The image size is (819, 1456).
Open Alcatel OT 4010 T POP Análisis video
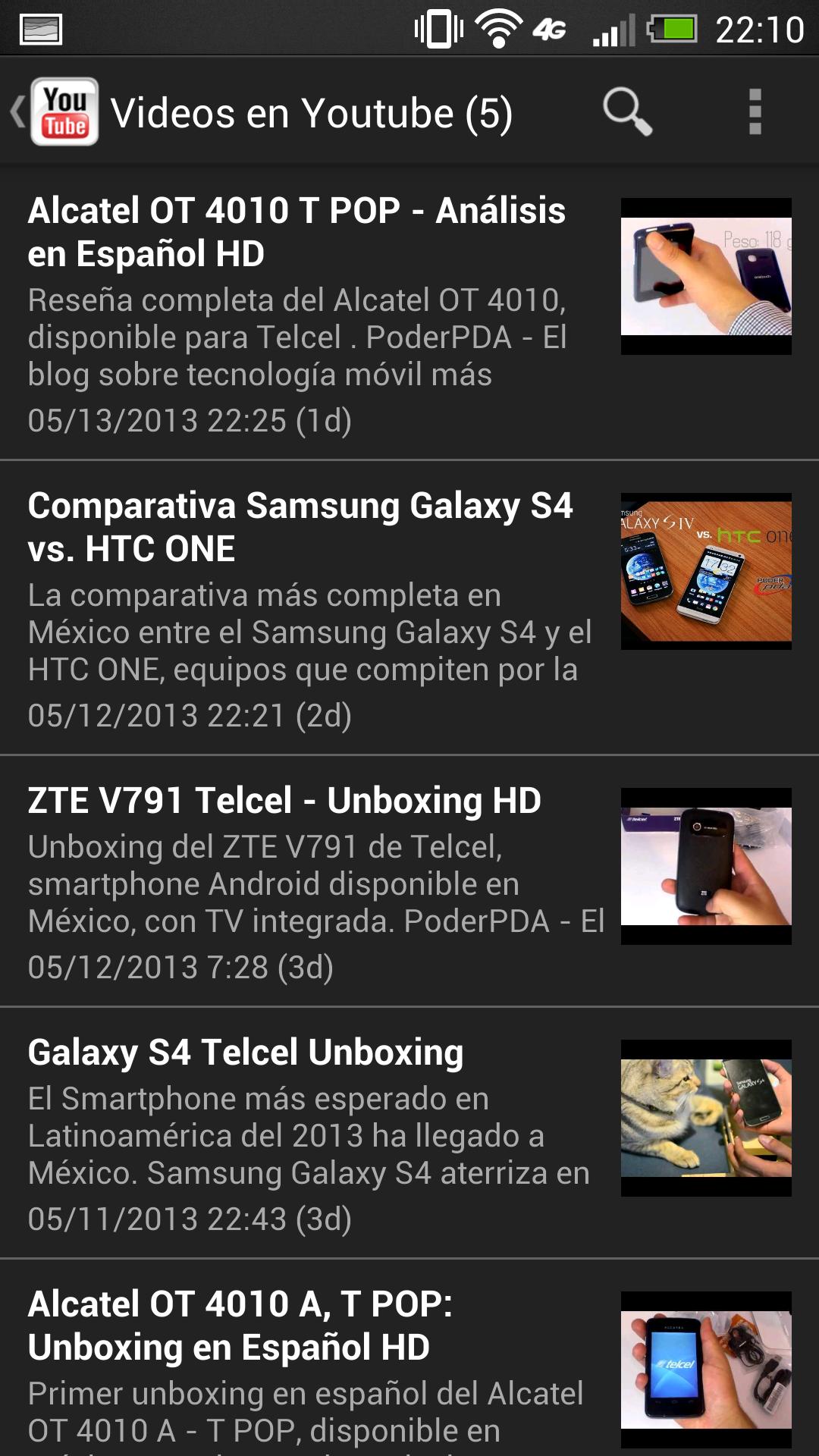coord(318,311)
